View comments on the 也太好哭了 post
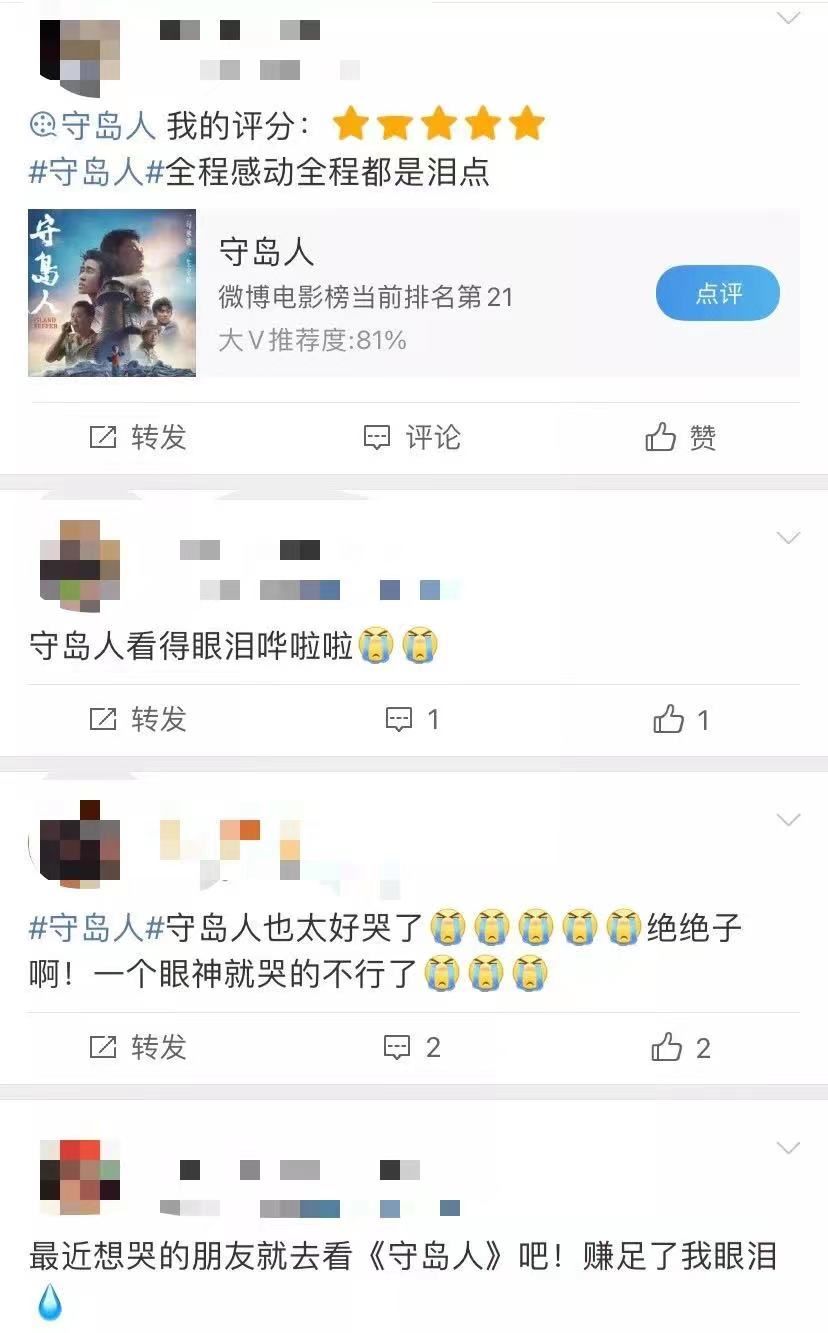The image size is (828, 1333). [411, 1047]
